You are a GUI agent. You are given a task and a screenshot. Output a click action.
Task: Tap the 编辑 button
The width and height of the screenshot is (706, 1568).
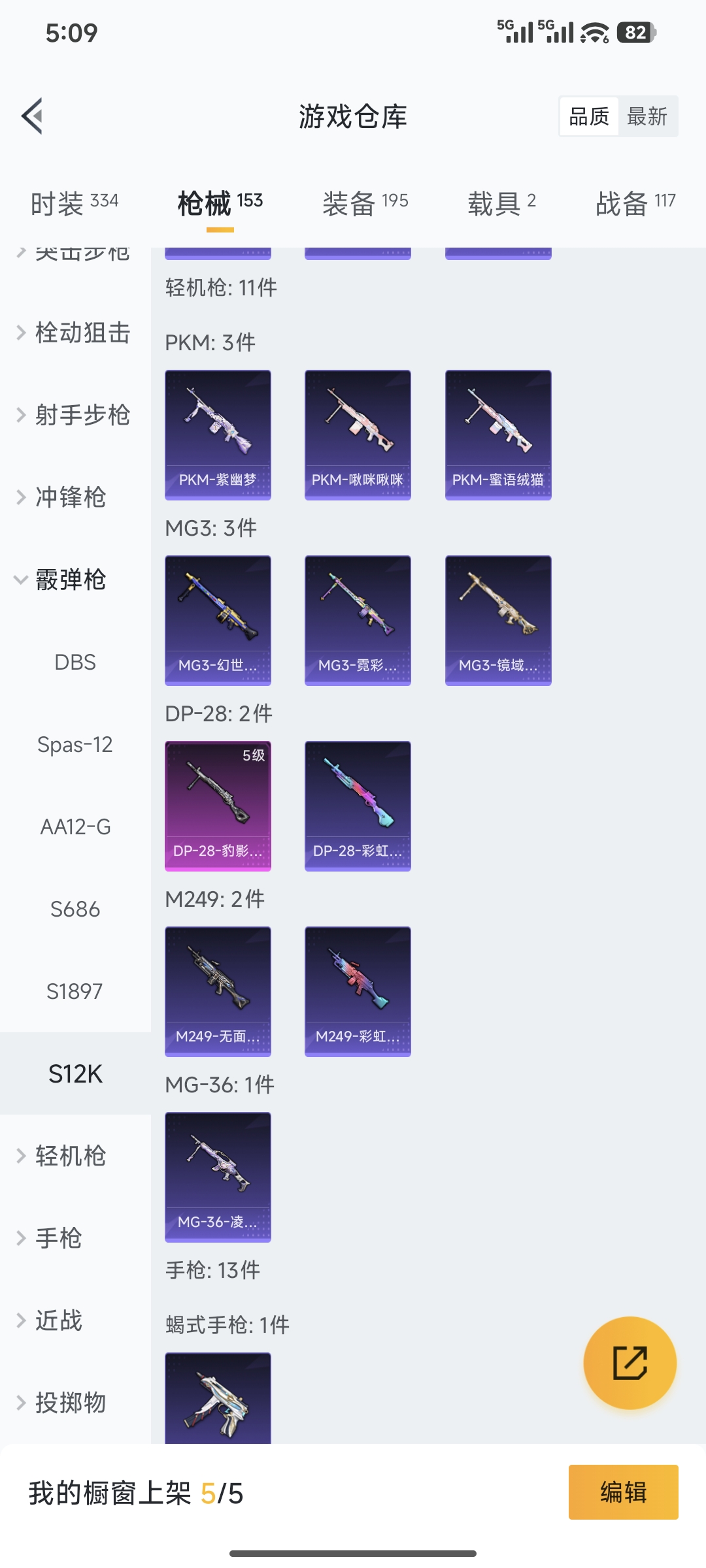pos(622,1493)
